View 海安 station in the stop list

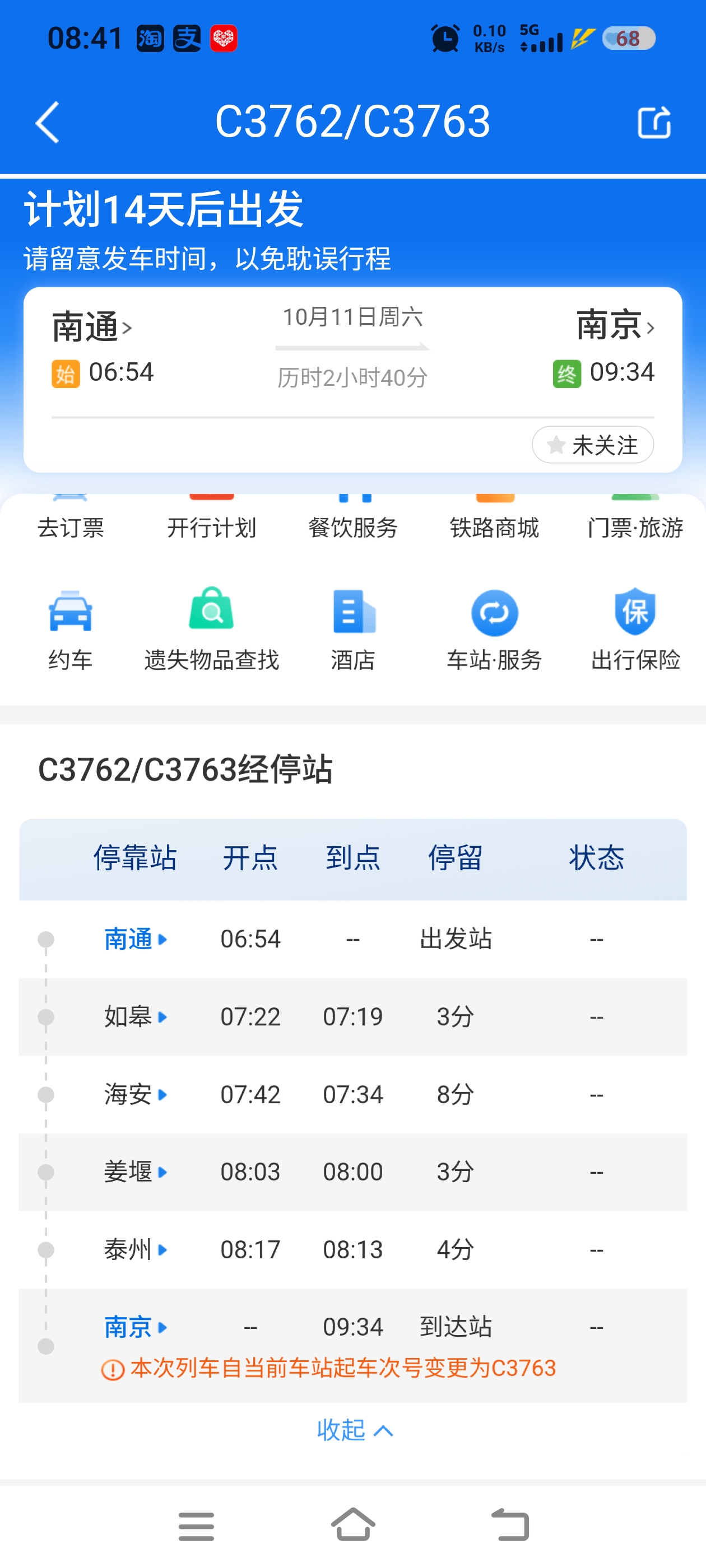[x=134, y=1094]
